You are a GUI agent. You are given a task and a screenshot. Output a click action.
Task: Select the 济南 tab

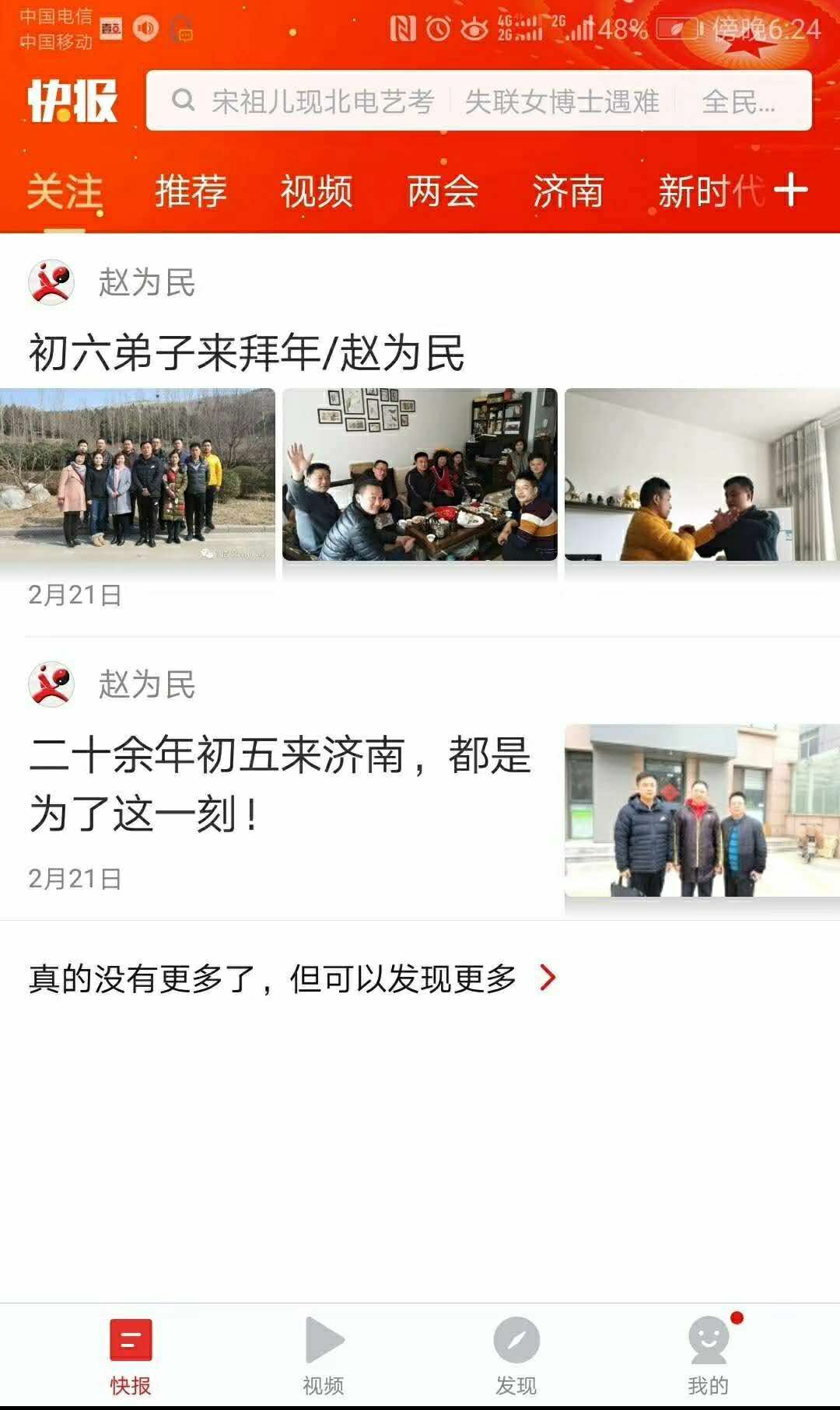click(x=568, y=191)
